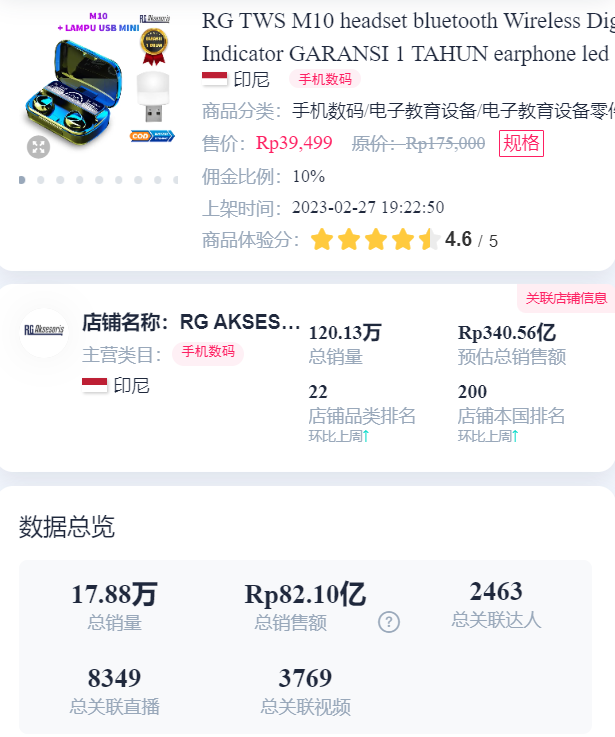Show the help tooltip next to 总销售额
Viewport: 615px width, 737px height.
point(389,622)
